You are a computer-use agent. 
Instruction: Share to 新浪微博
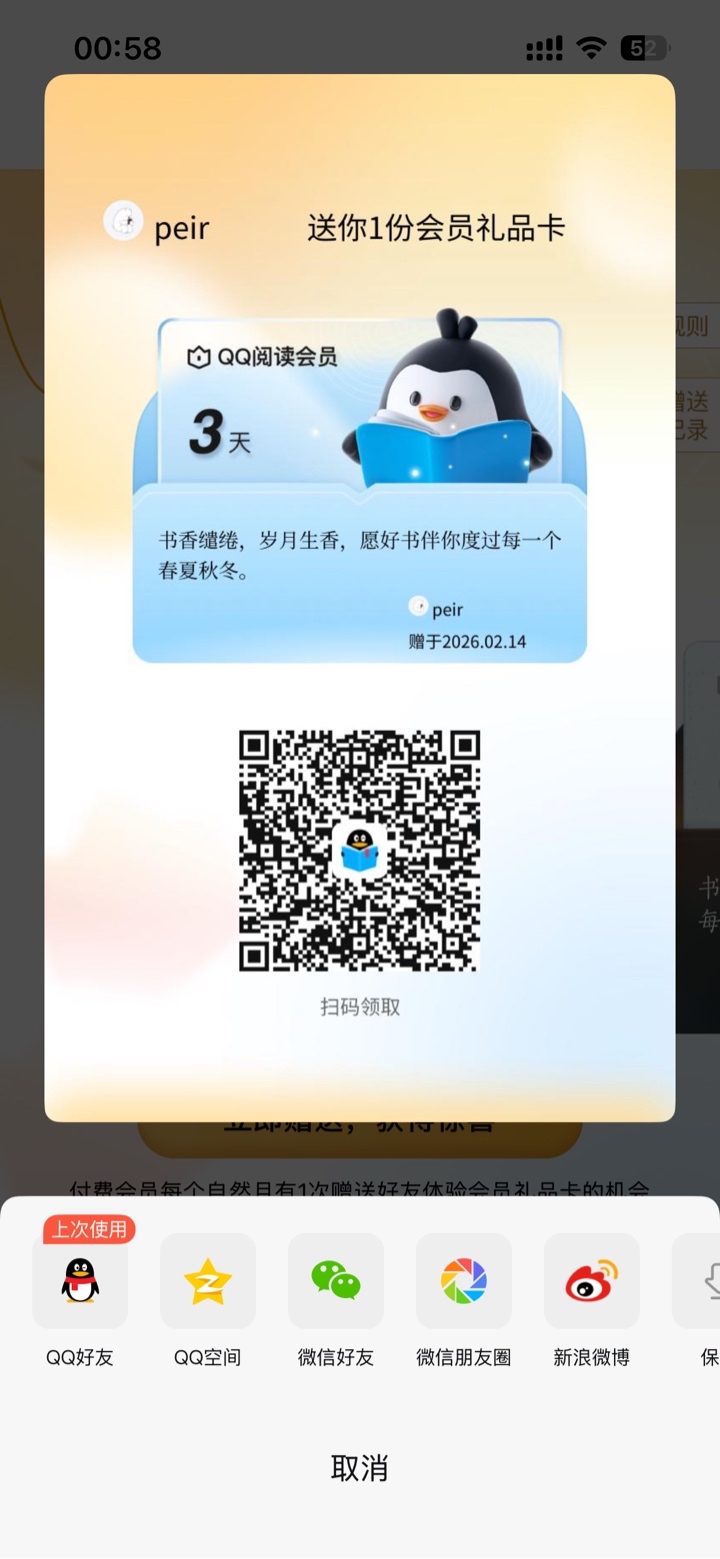pyautogui.click(x=592, y=1281)
